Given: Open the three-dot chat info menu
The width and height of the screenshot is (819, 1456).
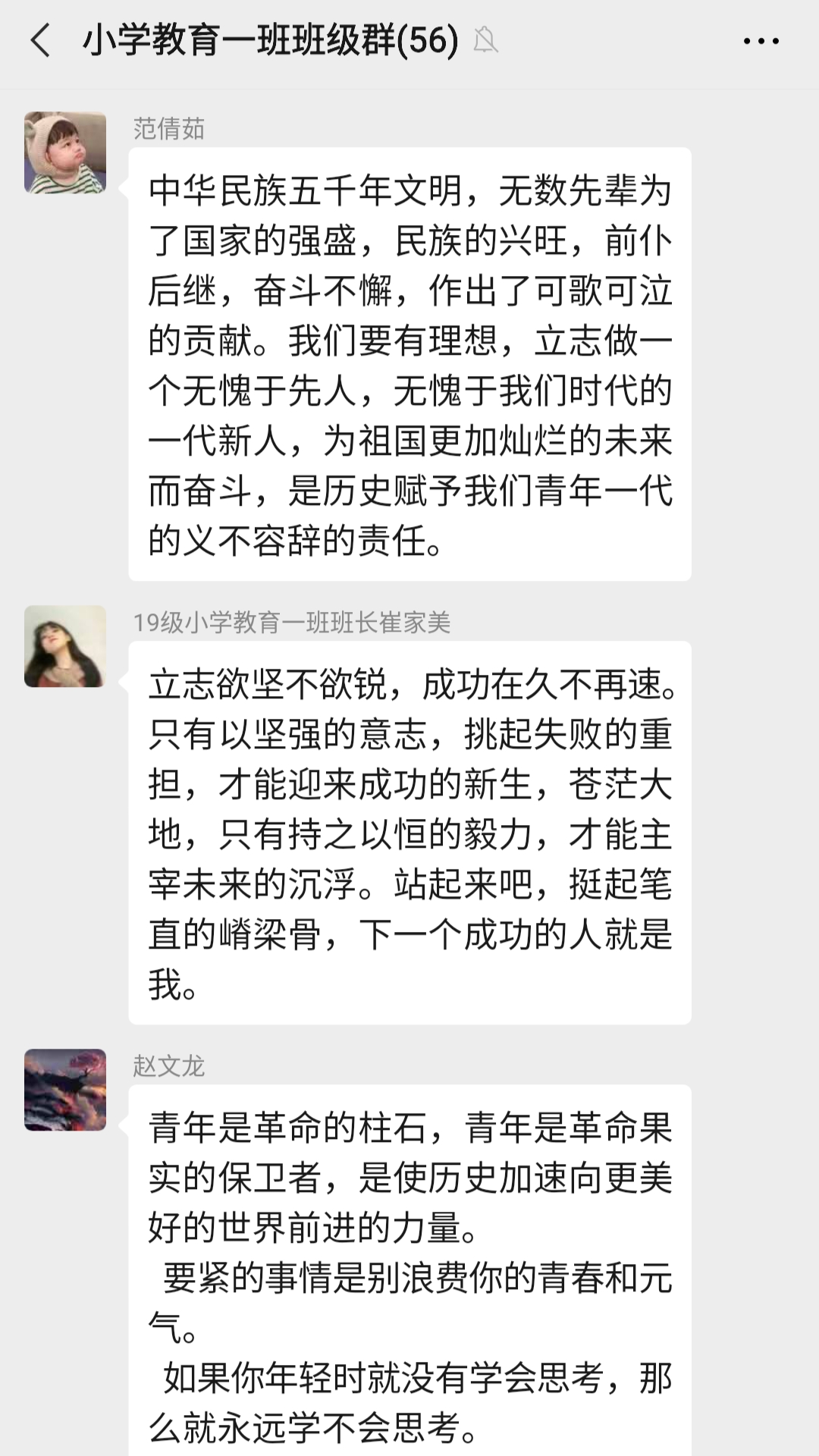Looking at the screenshot, I should coord(761,41).
